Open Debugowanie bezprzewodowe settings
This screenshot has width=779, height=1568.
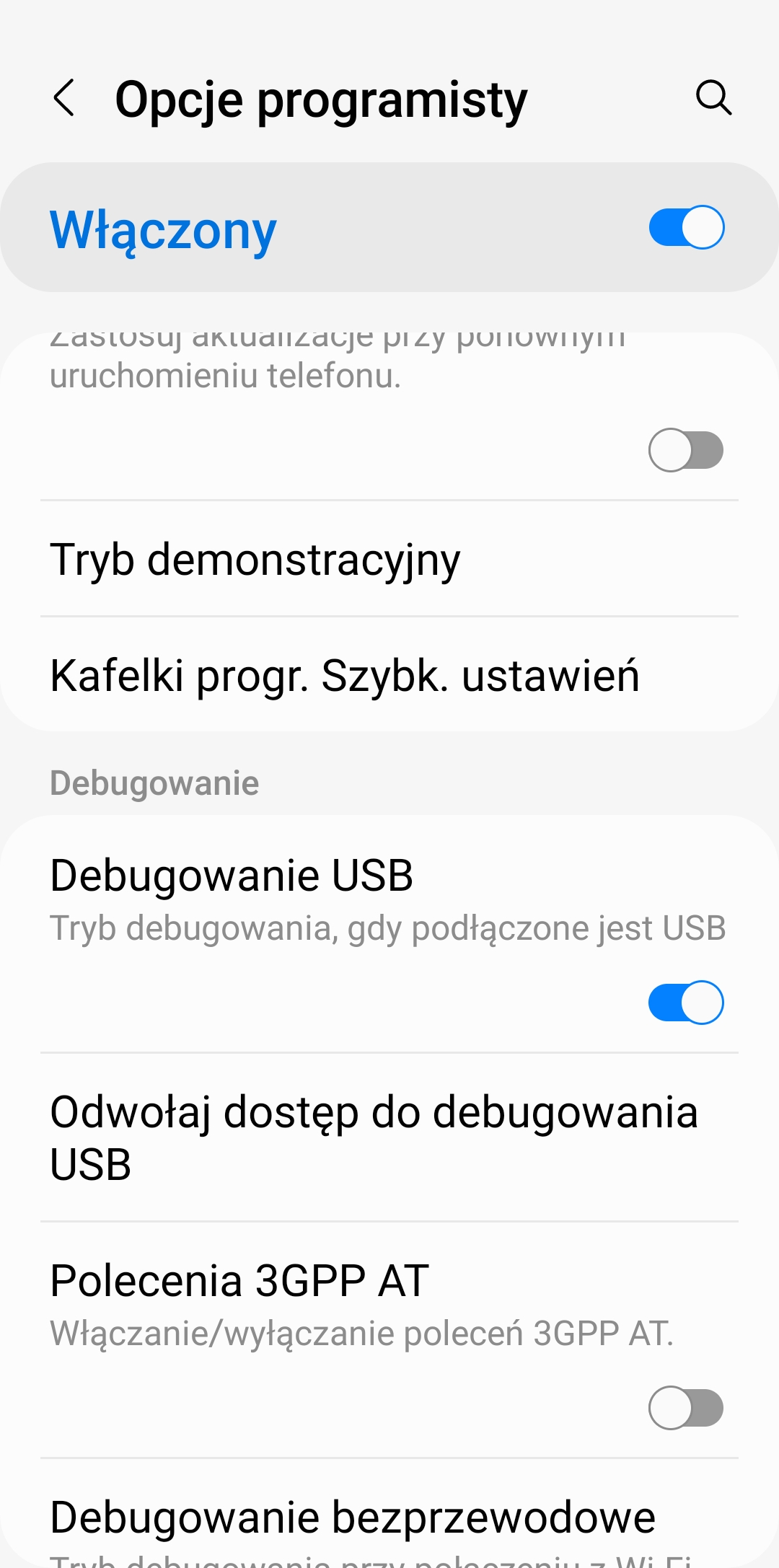click(x=353, y=1518)
